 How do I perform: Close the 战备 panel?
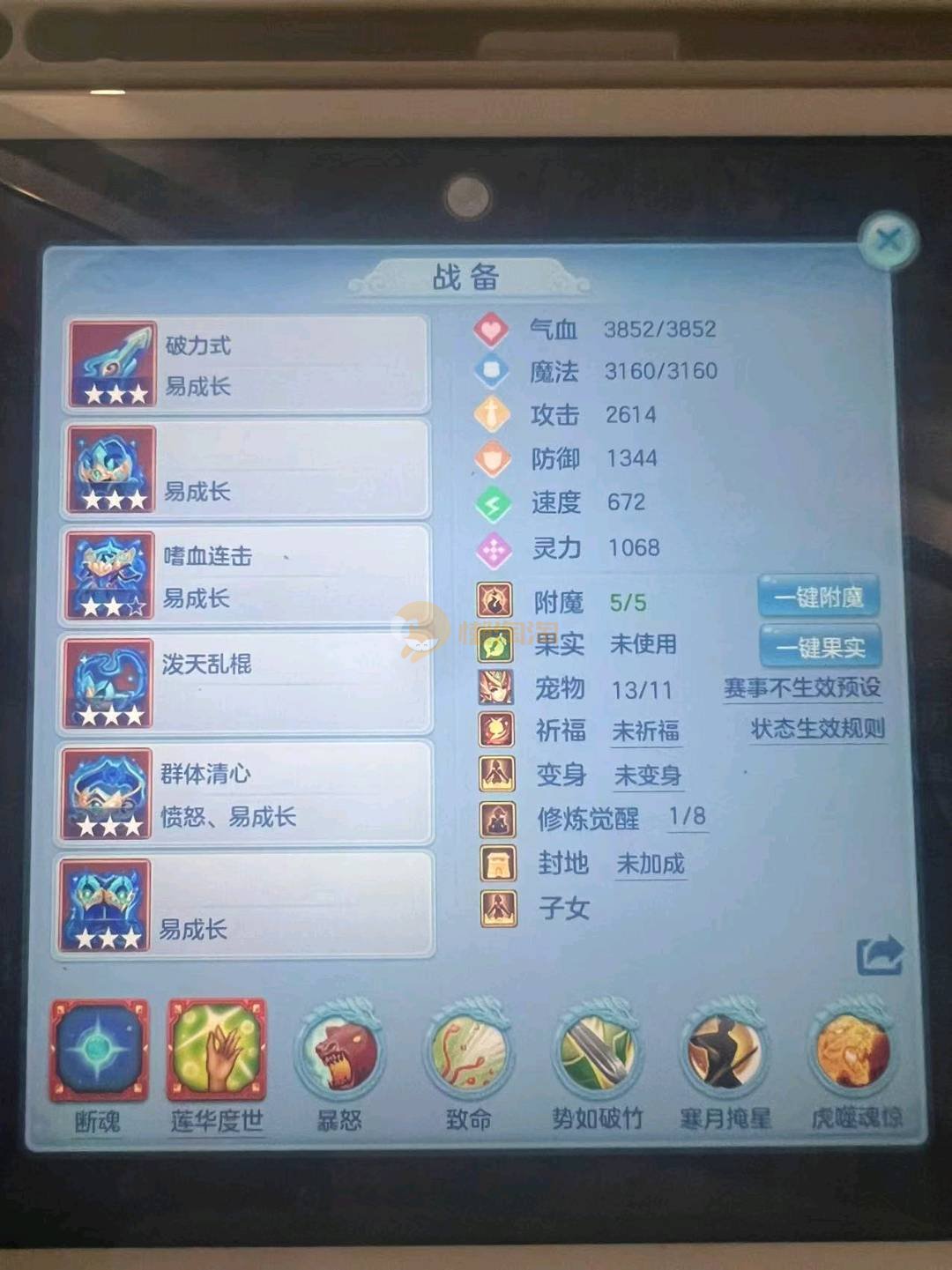pyautogui.click(x=889, y=240)
